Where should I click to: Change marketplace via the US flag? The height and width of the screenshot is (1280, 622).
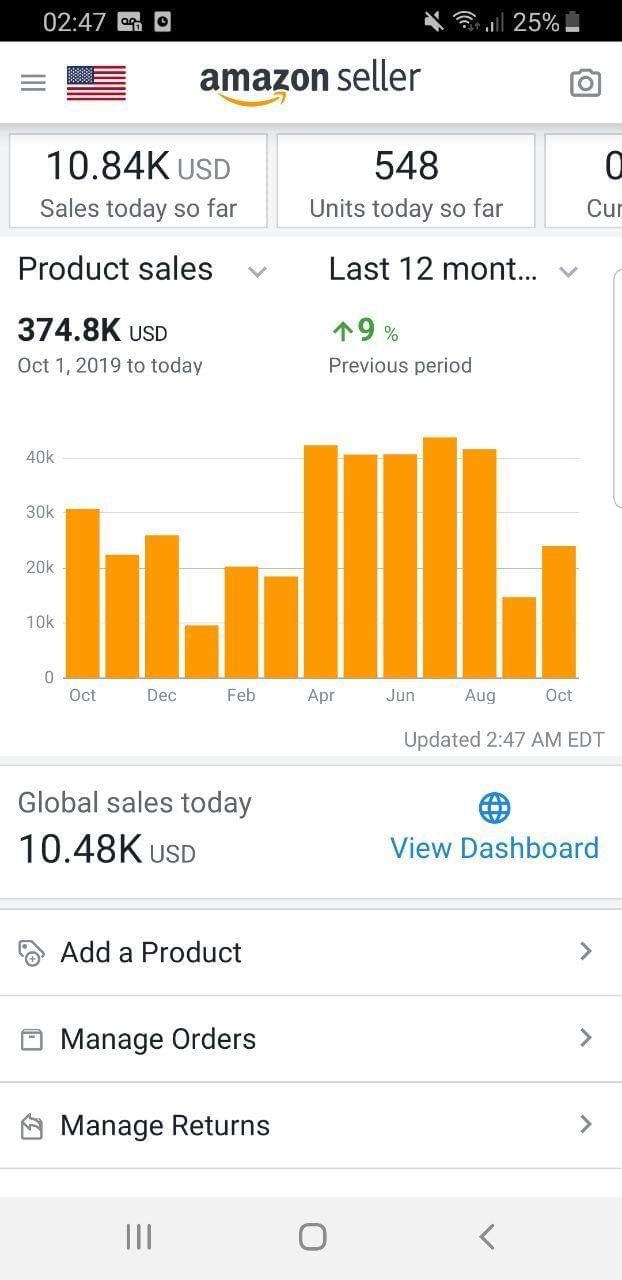96,83
